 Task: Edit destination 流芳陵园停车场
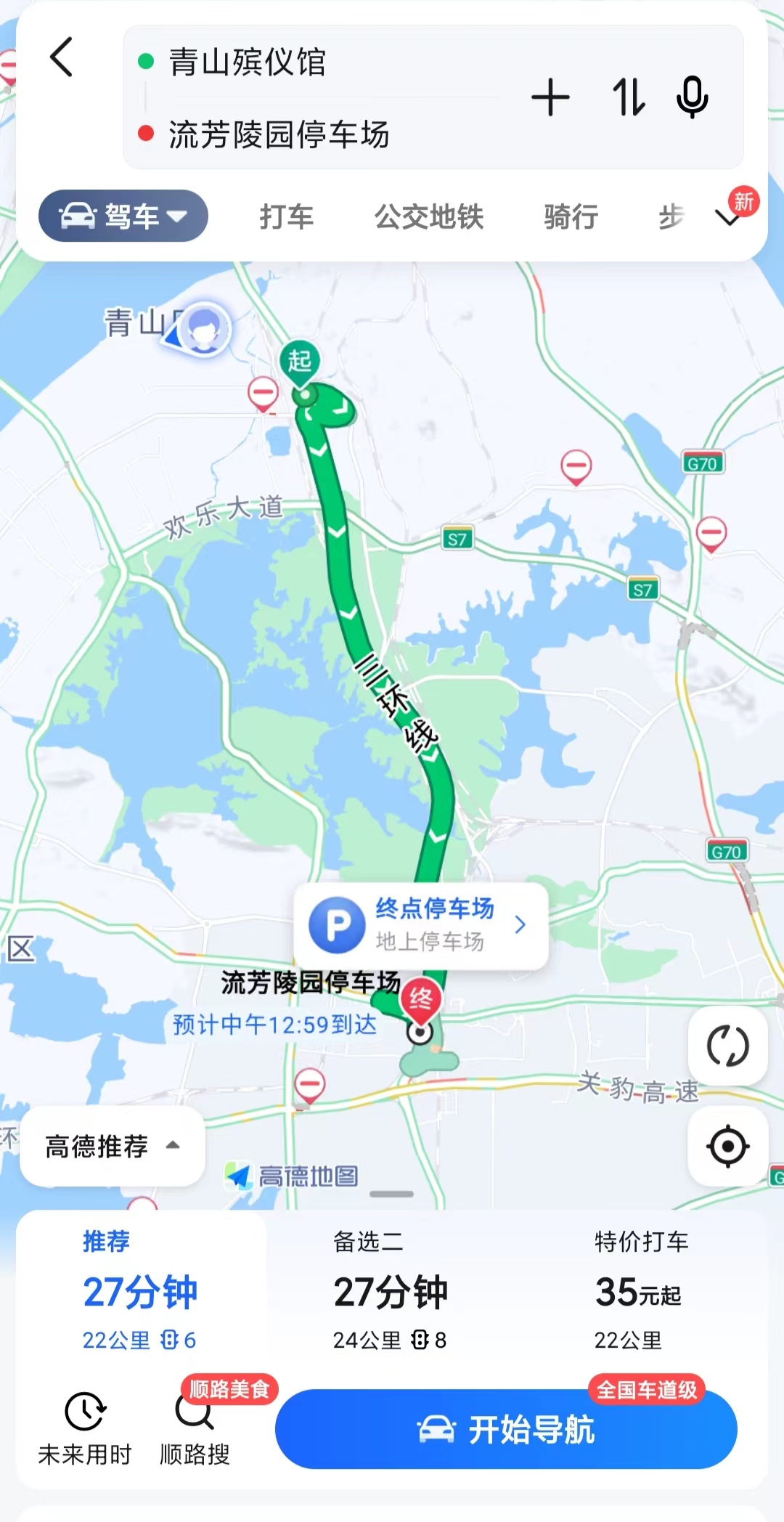279,135
